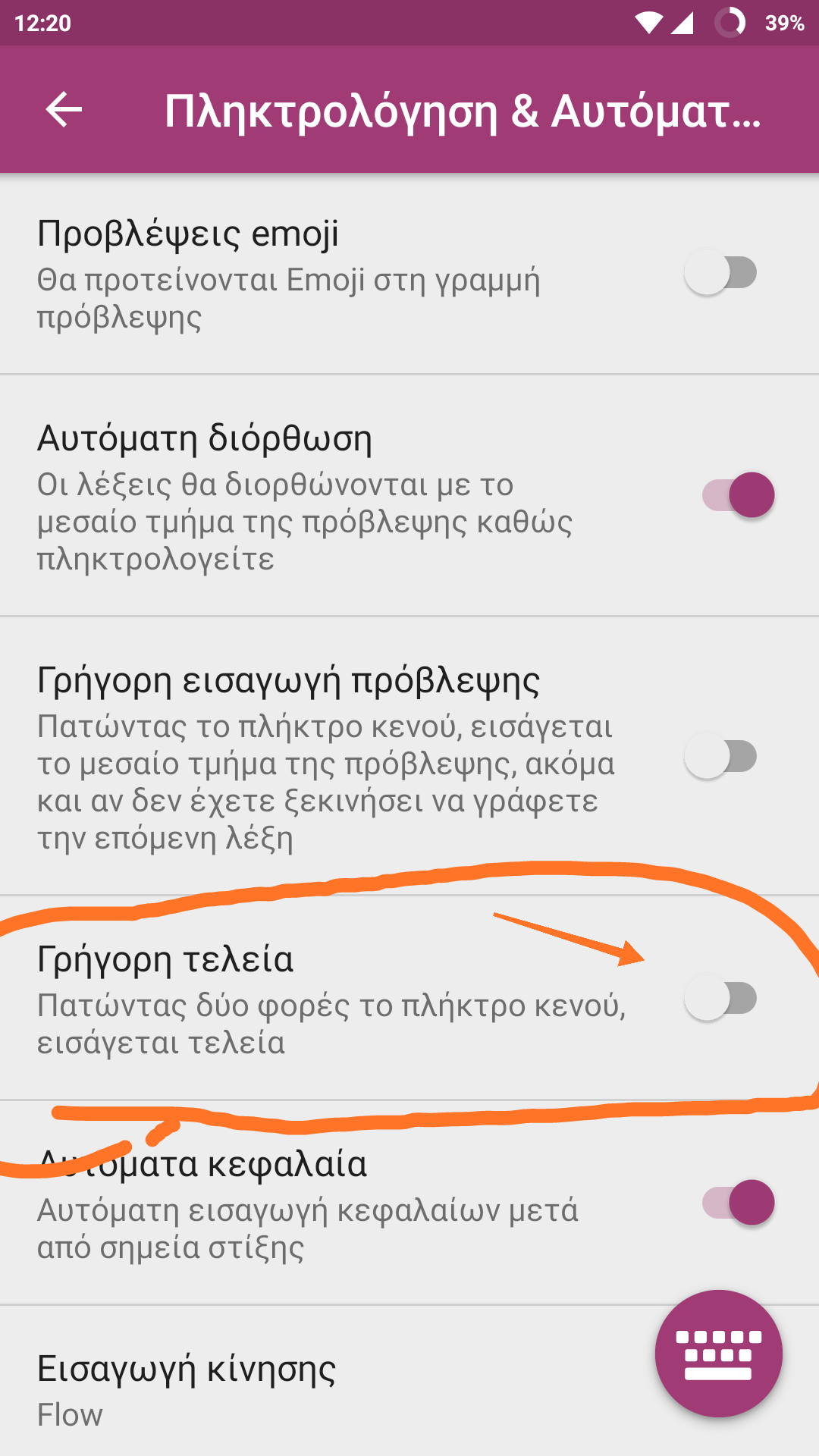This screenshot has width=819, height=1456.
Task: Enable the Προβλέψεις emoji switch
Action: 721,273
